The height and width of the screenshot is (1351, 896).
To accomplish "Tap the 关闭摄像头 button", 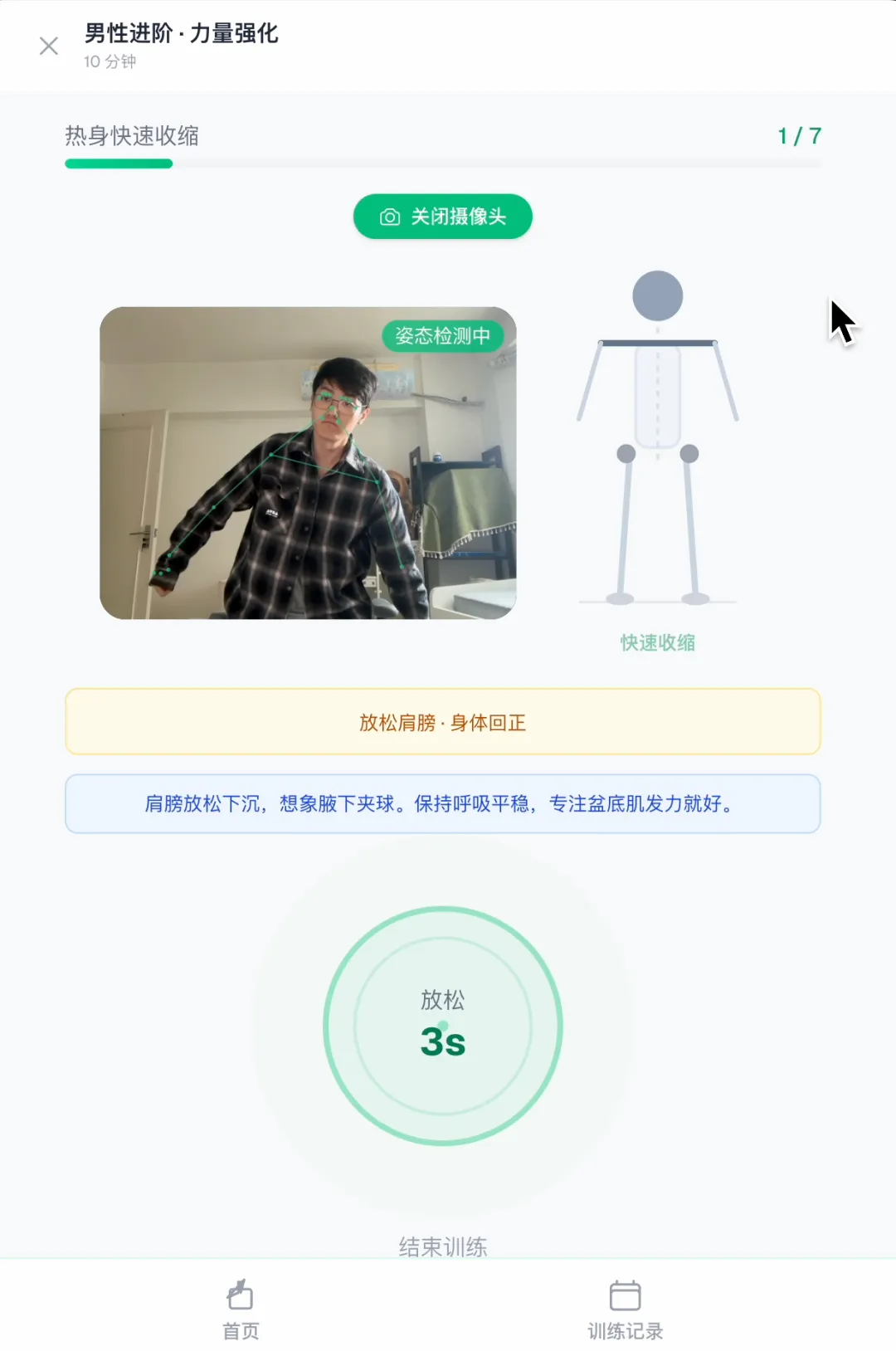I will [x=442, y=217].
